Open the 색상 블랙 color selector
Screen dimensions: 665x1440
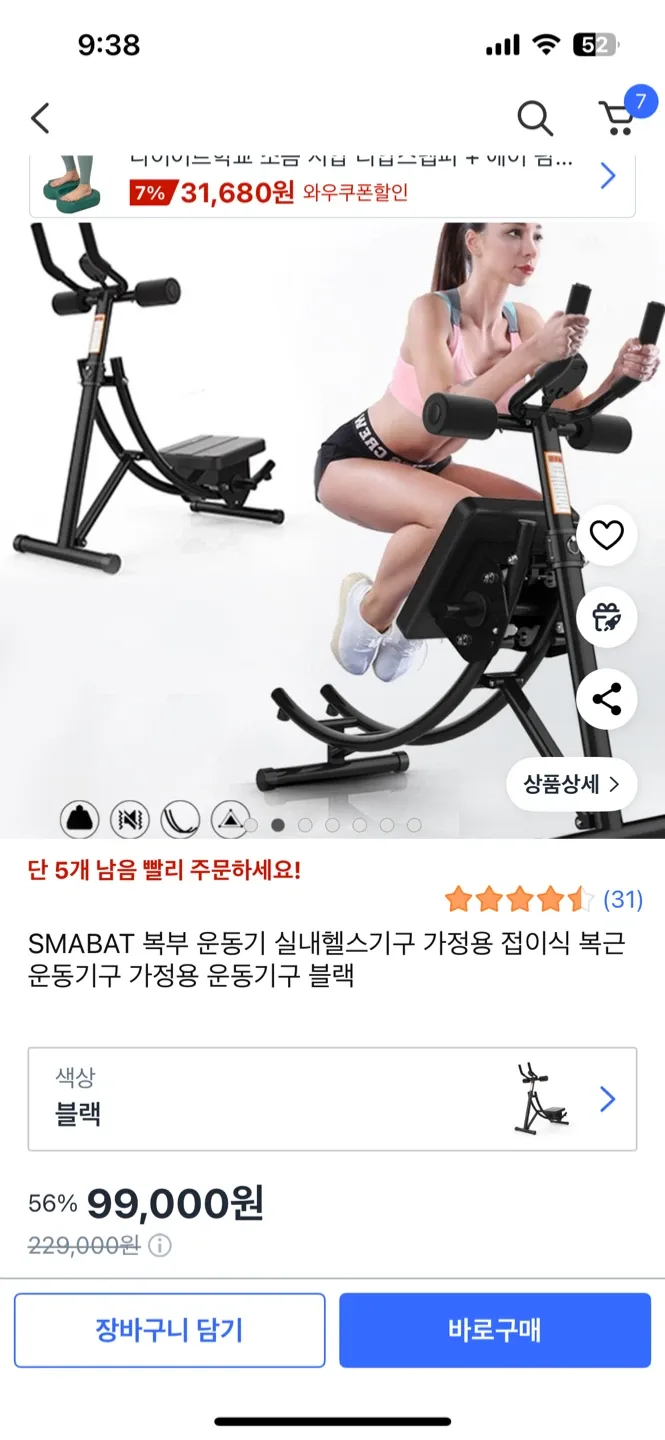332,1099
